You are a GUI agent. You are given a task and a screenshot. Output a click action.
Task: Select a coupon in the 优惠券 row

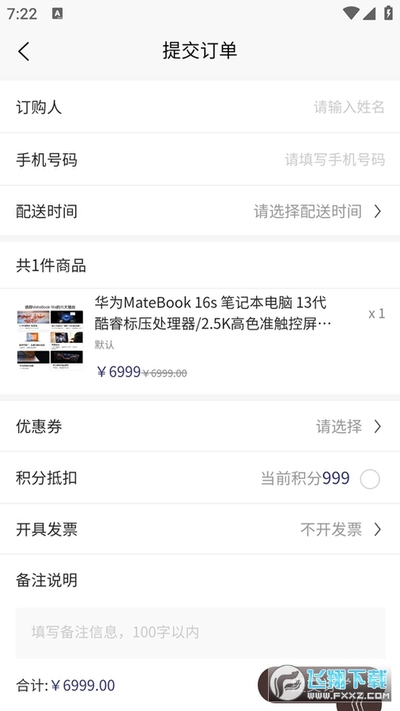[200, 426]
